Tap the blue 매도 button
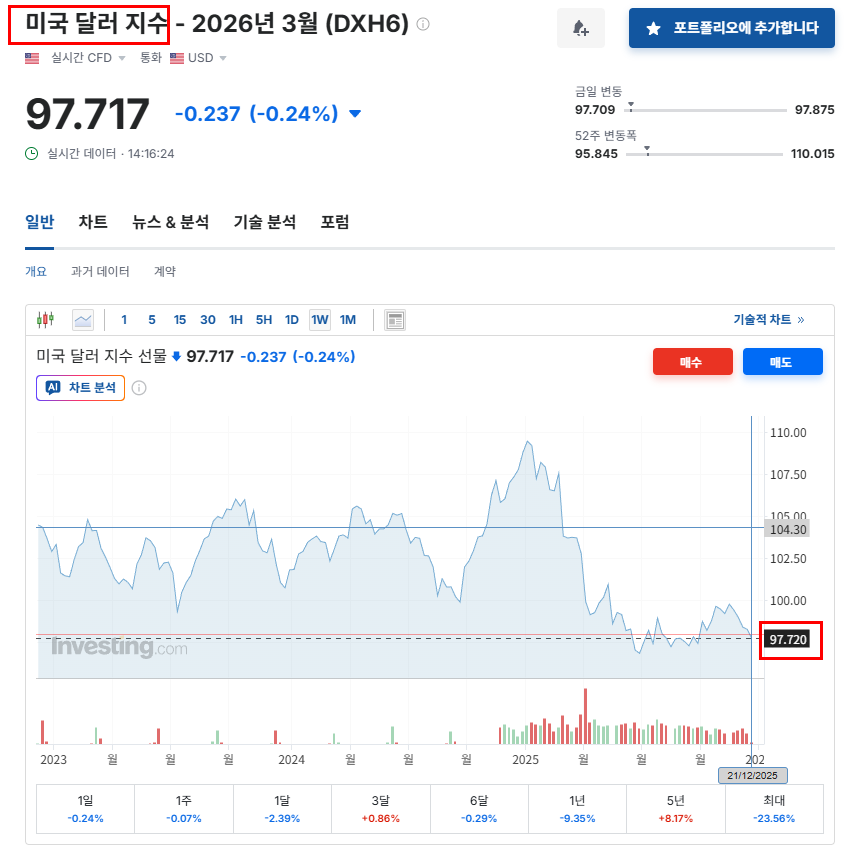853x861 pixels. click(782, 362)
